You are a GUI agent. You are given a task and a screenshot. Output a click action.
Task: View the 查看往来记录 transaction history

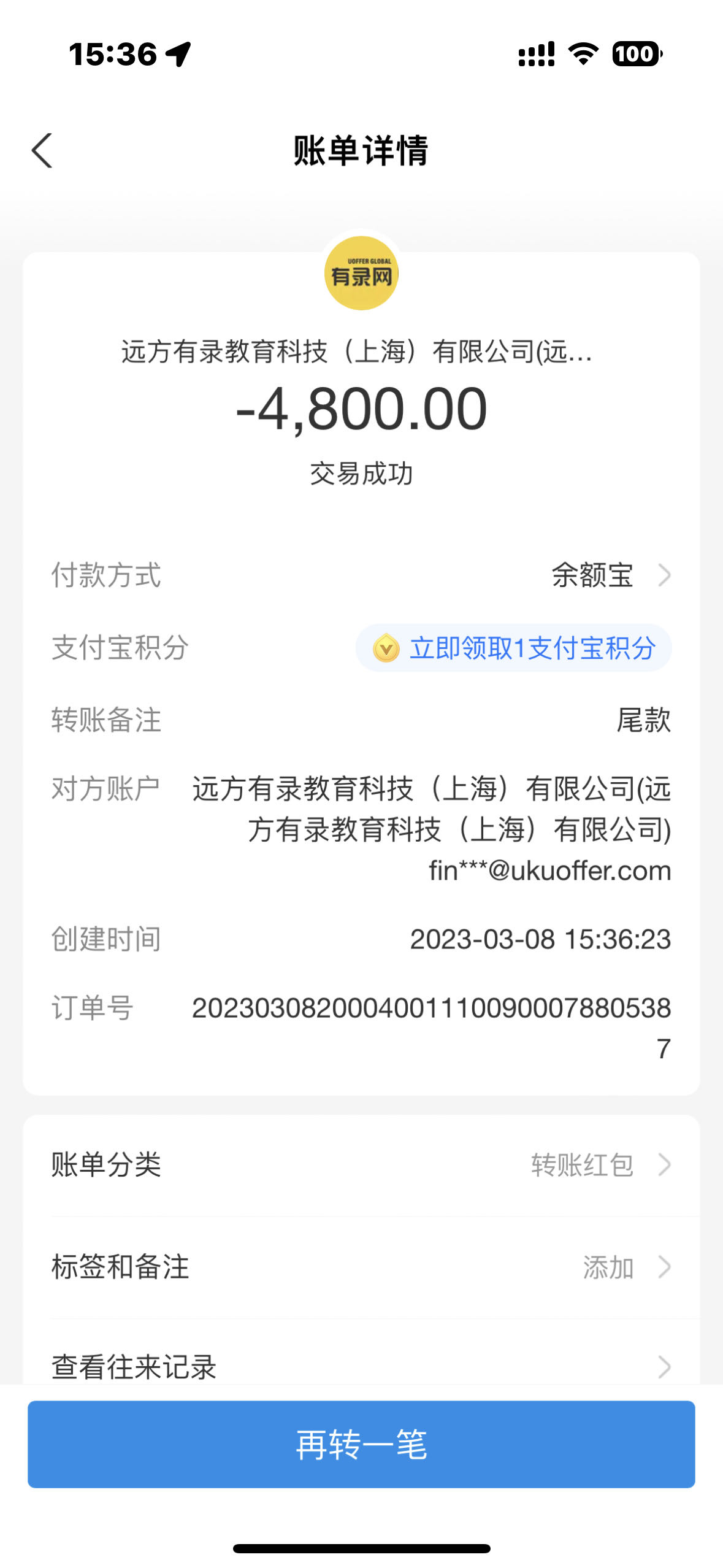pos(361,1366)
